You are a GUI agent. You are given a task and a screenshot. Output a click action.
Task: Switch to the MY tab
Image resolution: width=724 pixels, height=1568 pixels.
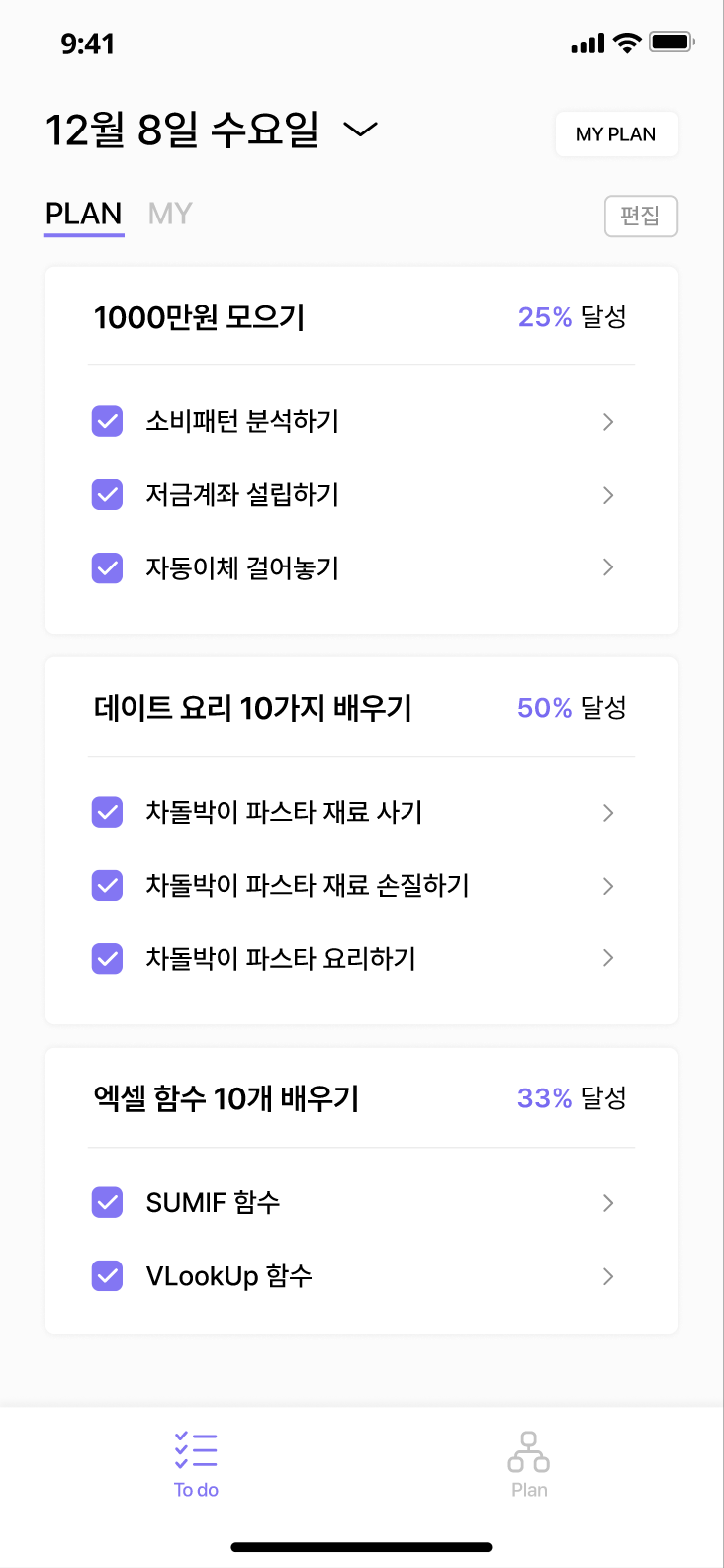click(169, 214)
